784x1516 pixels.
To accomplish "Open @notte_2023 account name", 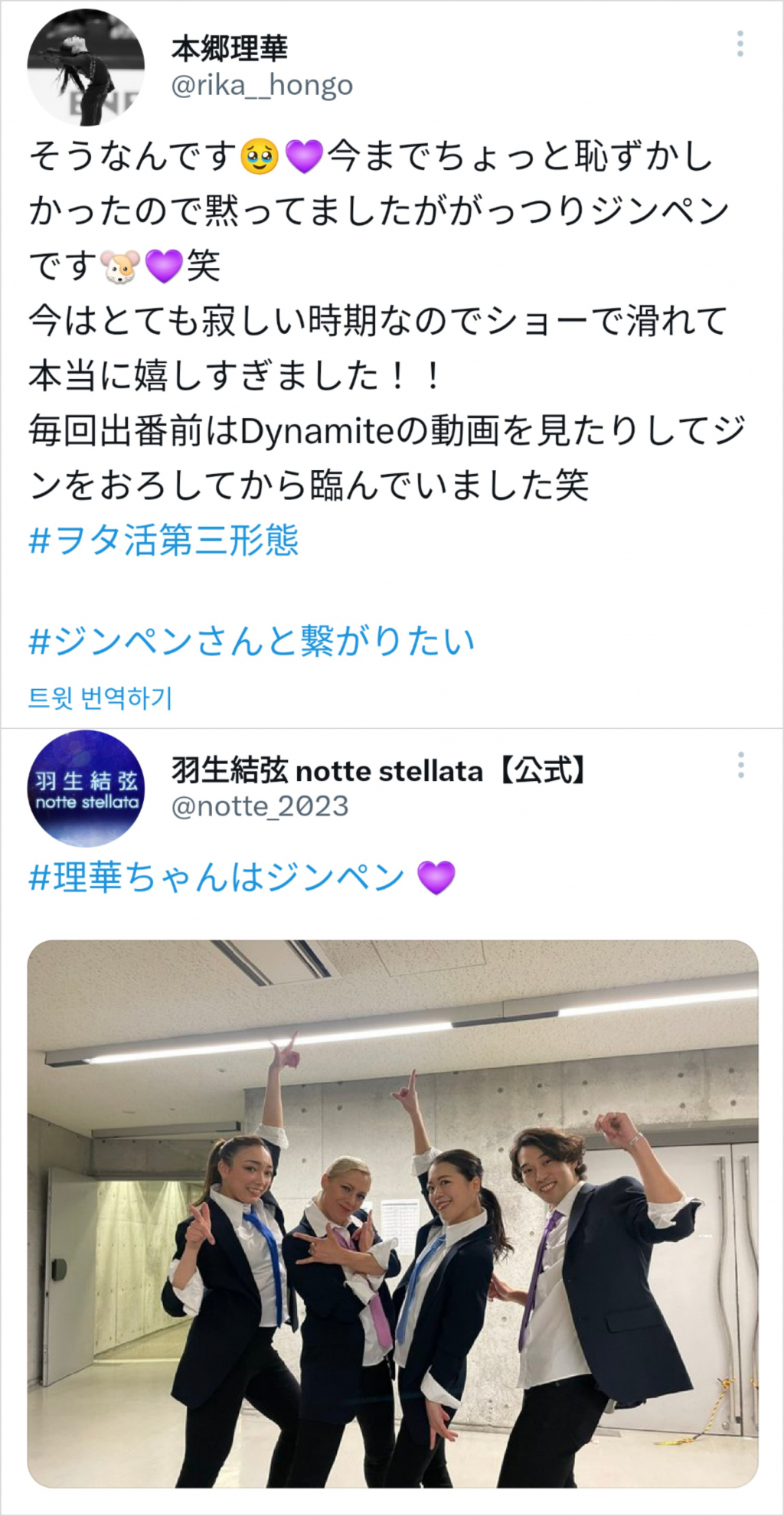I will pyautogui.click(x=260, y=806).
